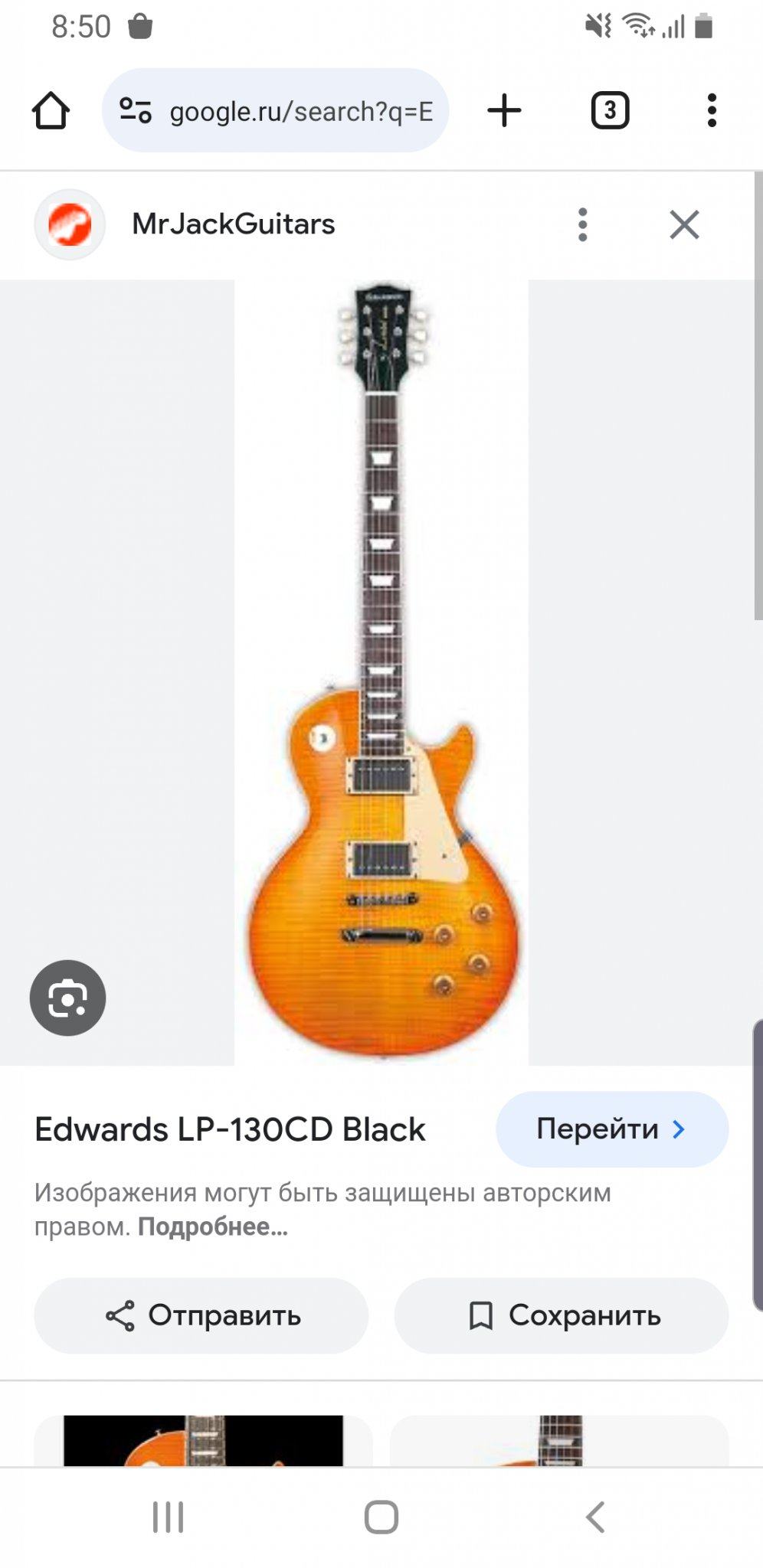The image size is (763, 1568).
Task: Open a new browser tab
Action: coord(504,111)
